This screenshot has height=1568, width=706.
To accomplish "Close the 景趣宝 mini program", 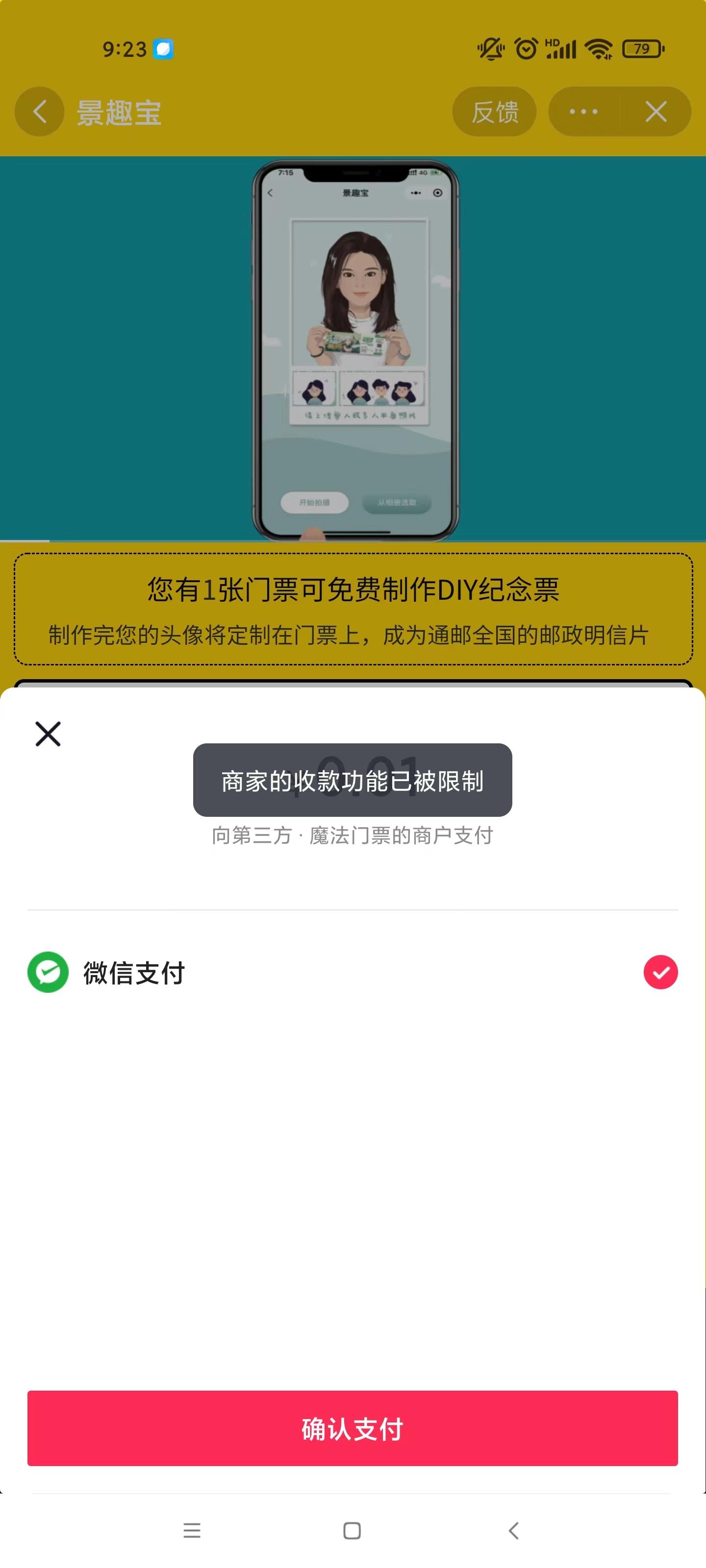I will tap(656, 112).
